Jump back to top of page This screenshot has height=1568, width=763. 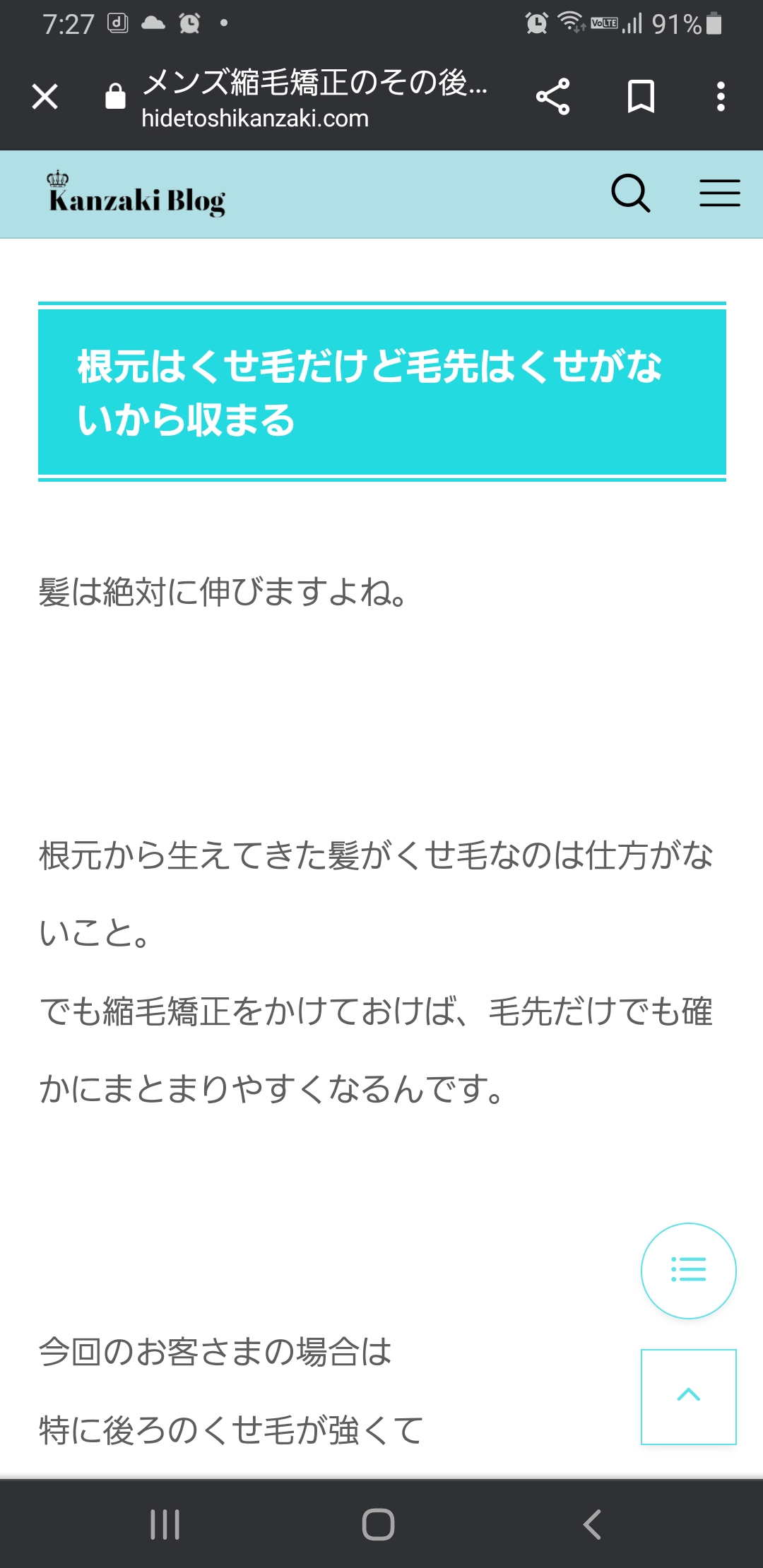[x=689, y=1396]
